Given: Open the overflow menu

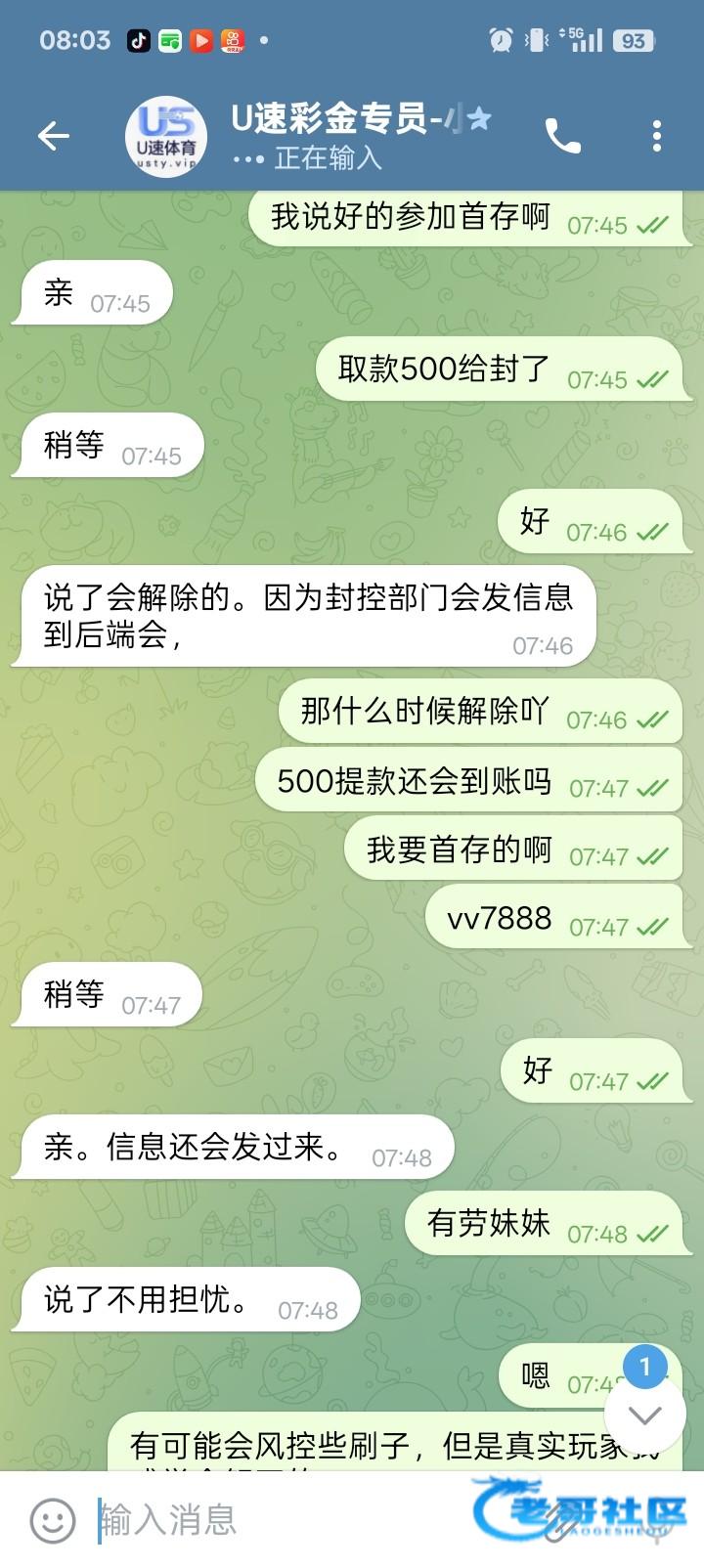Looking at the screenshot, I should click(x=657, y=137).
